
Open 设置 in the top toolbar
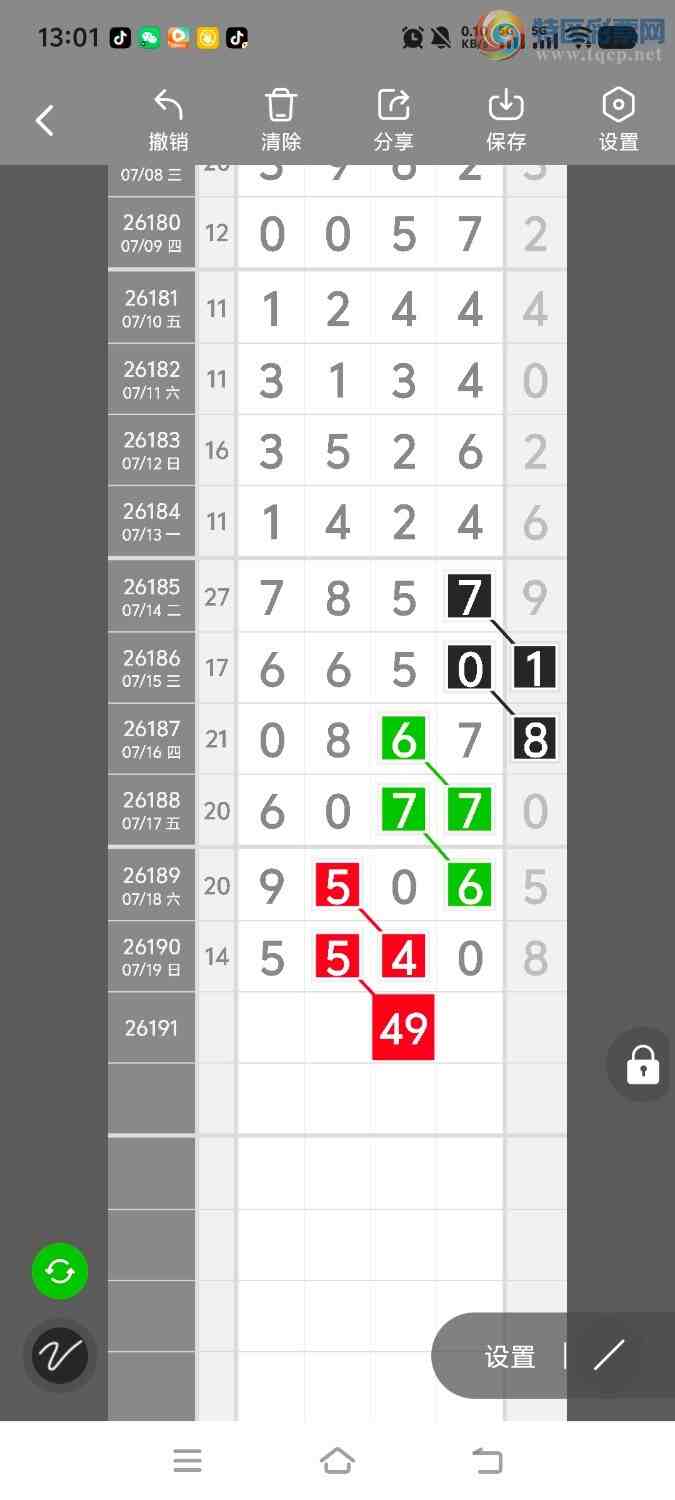[x=618, y=120]
